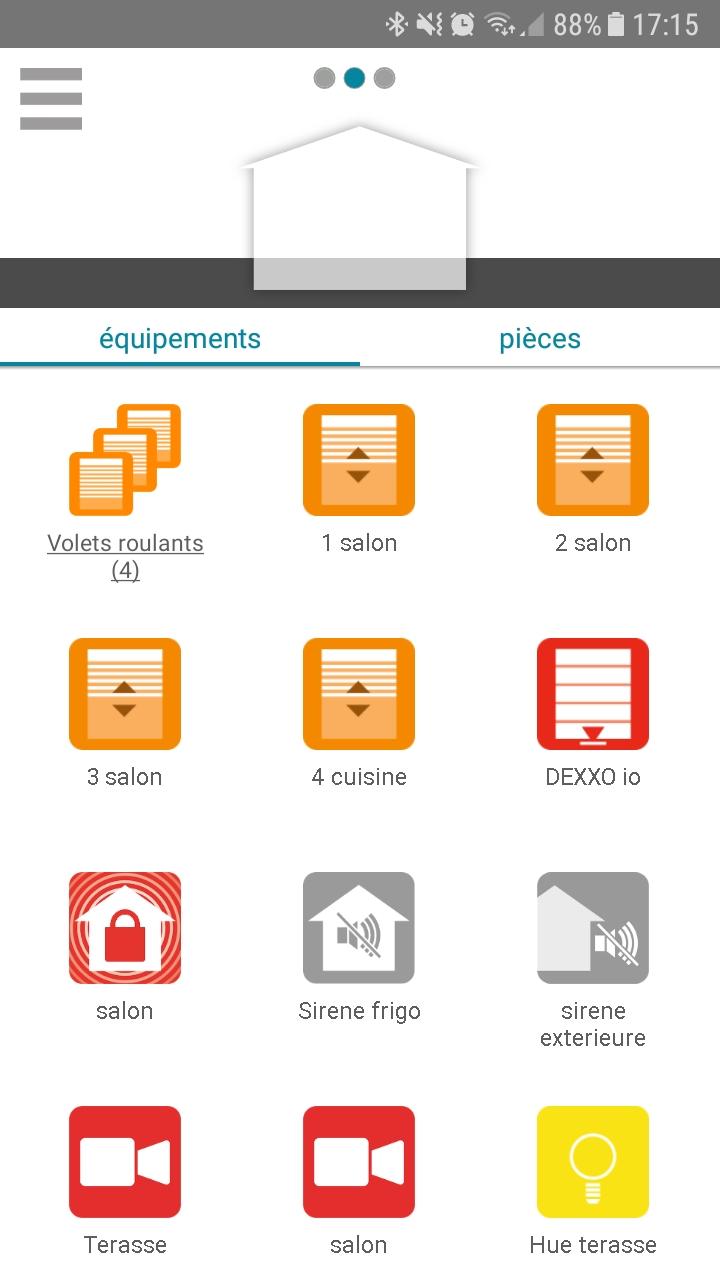Open the hamburger menu
The width and height of the screenshot is (720, 1280).
coord(51,99)
